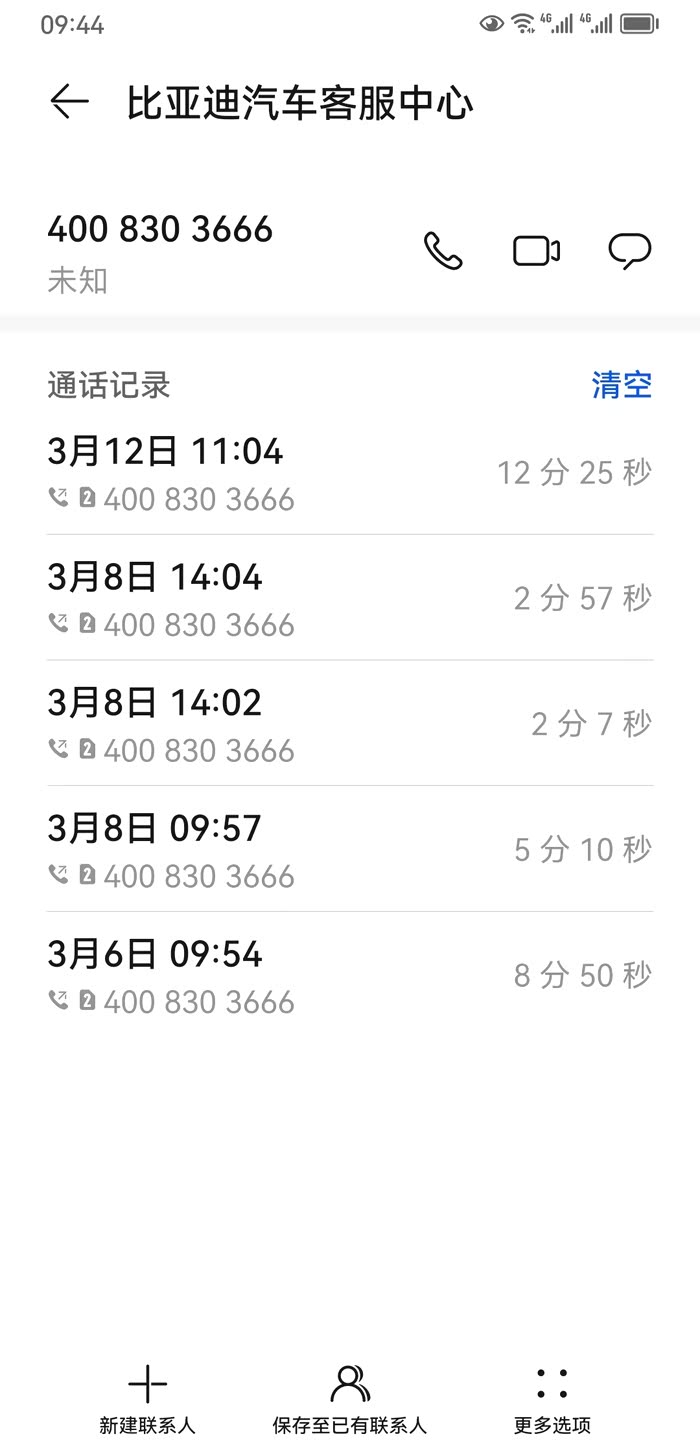Create a new contact via 新建联系人
700x1454 pixels.
[x=148, y=1398]
